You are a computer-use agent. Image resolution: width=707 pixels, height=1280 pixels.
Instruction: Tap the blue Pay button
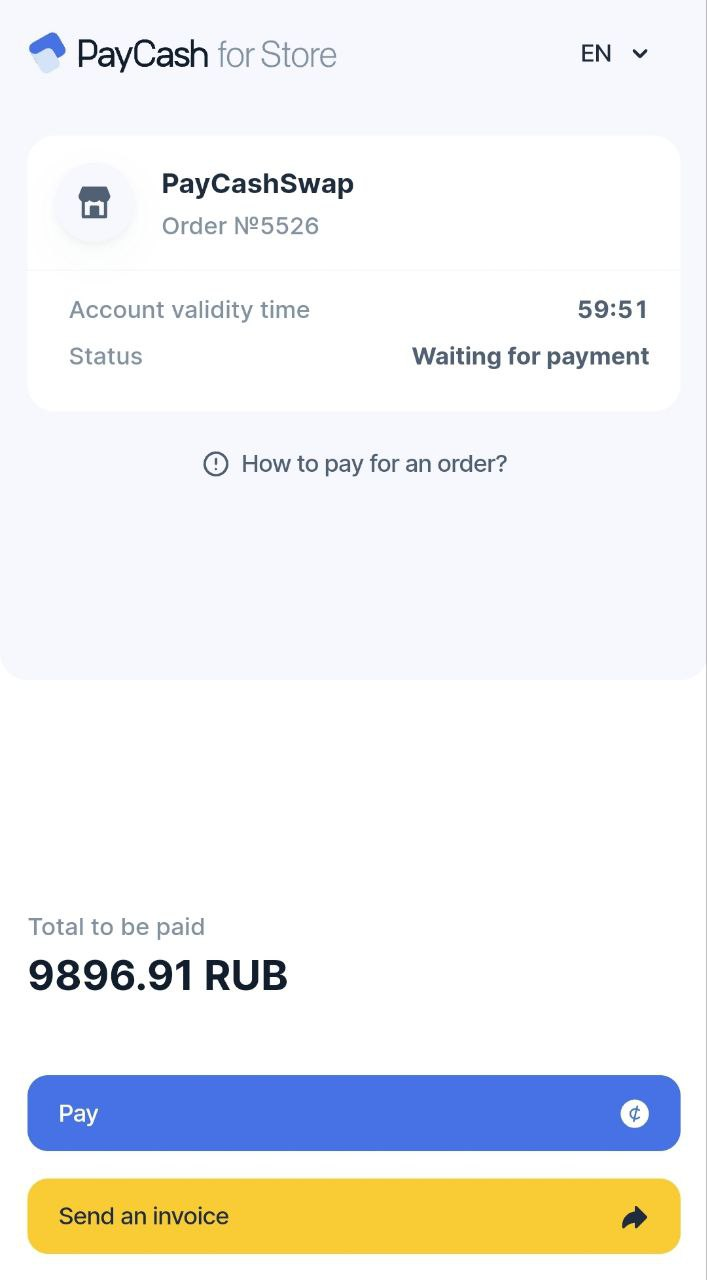(353, 1113)
